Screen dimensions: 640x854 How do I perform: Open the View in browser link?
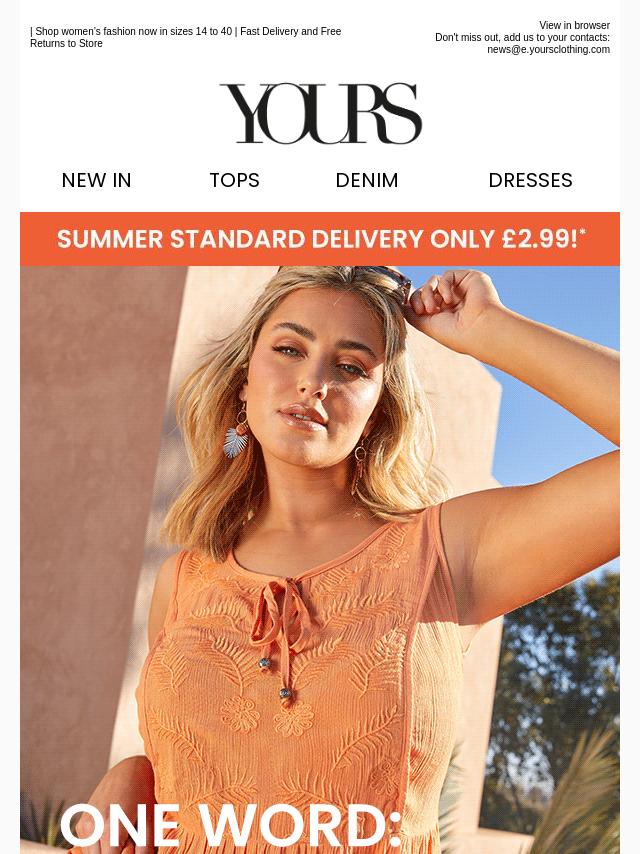pyautogui.click(x=574, y=26)
